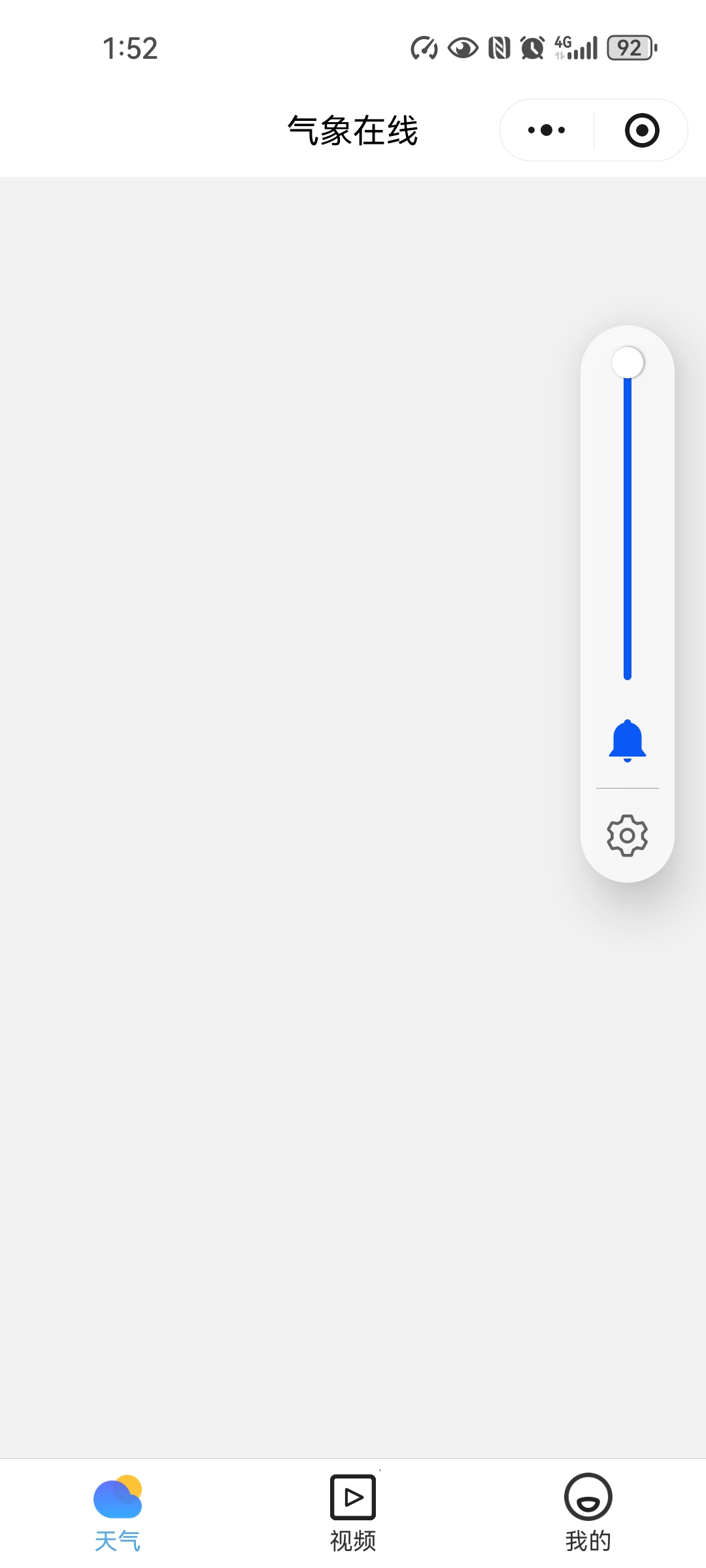Switch to the 视频 tab

(353, 1512)
